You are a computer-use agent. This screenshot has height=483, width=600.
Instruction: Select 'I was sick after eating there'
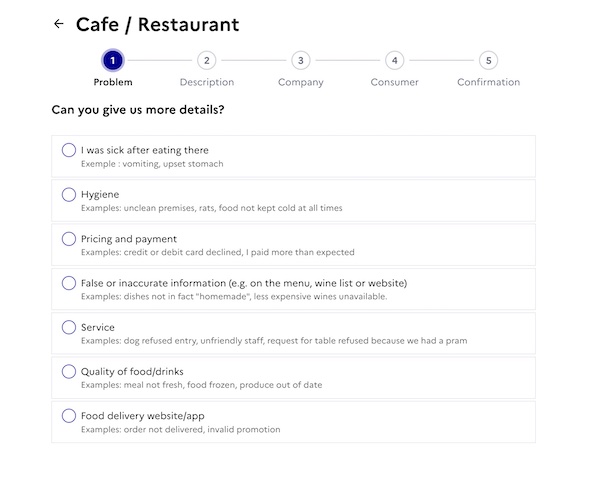pos(69,150)
